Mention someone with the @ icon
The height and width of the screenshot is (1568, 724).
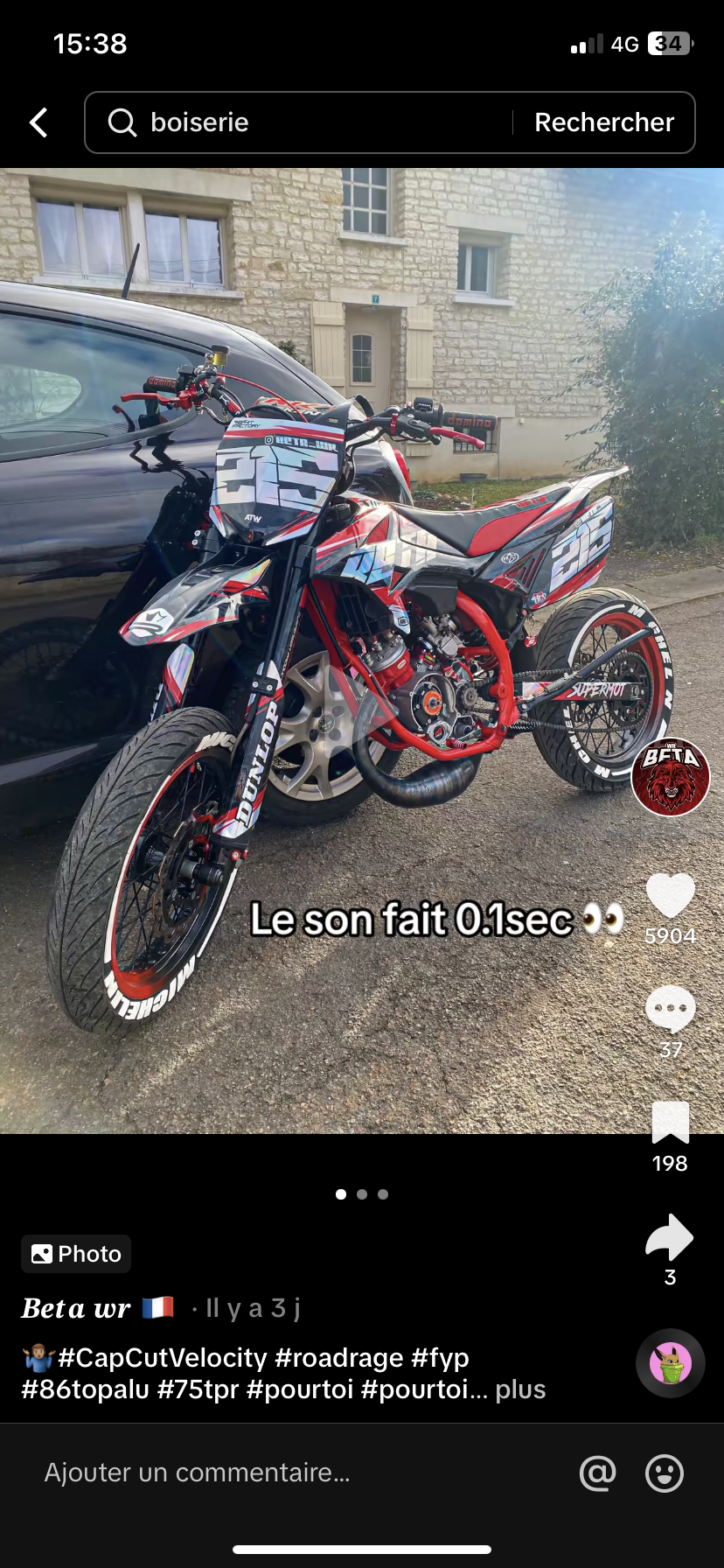click(598, 1473)
